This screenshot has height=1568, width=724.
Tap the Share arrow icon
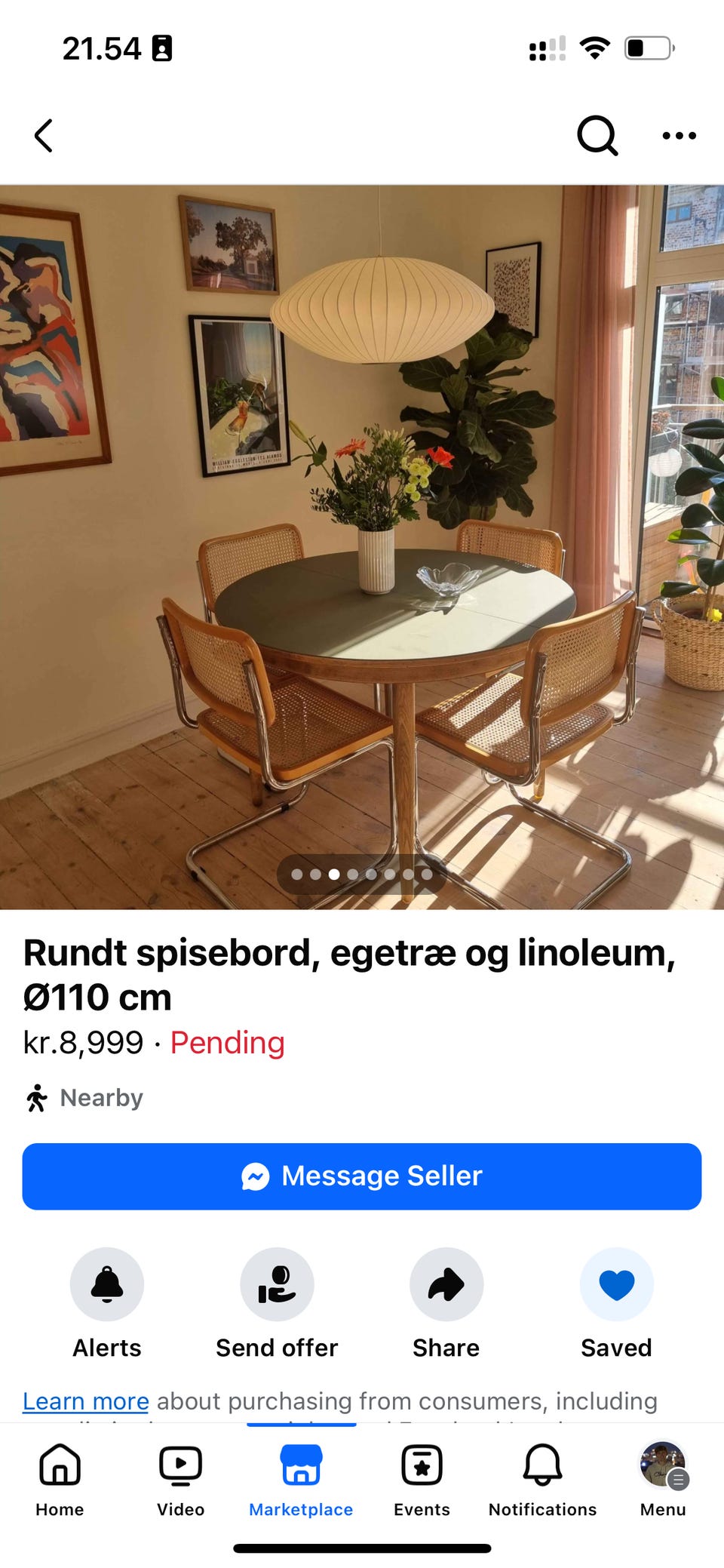(x=446, y=1284)
